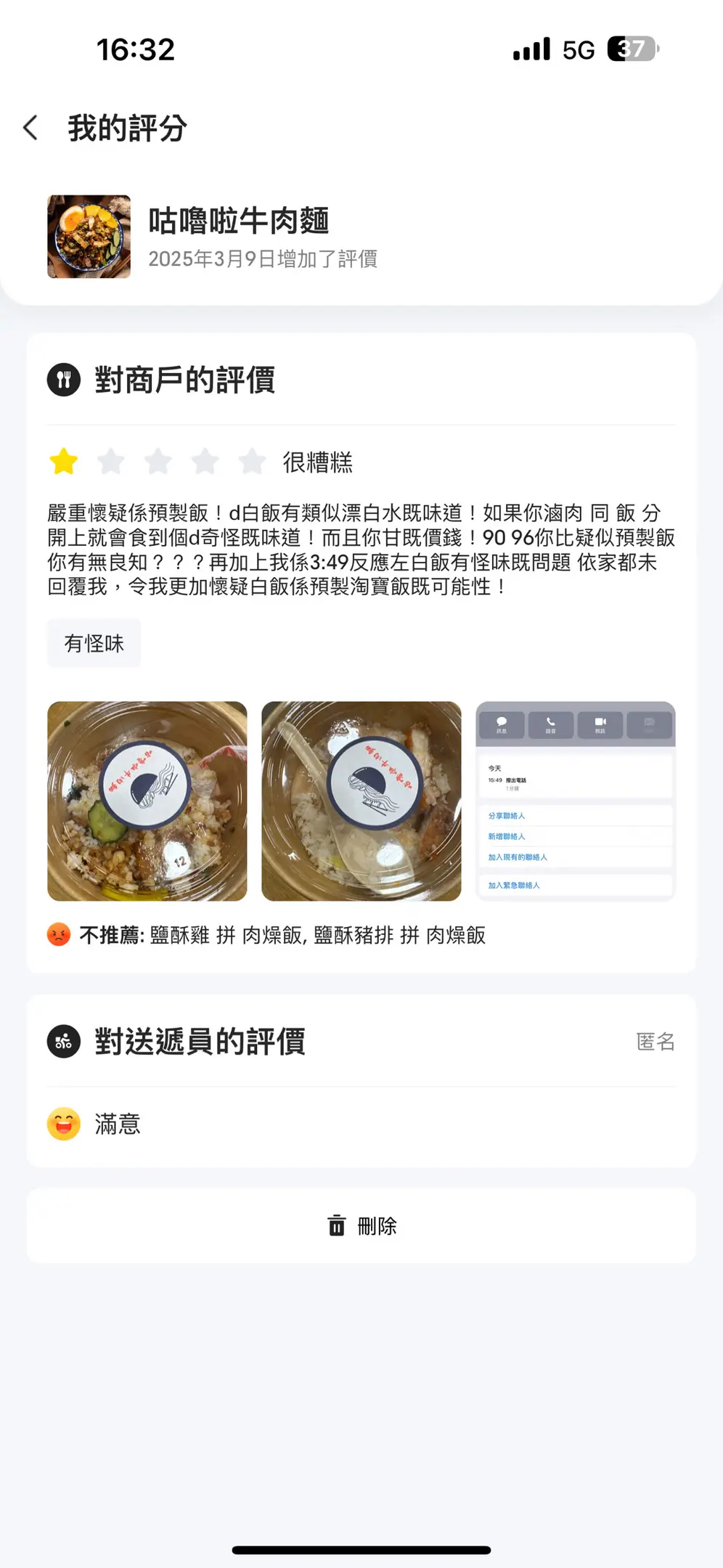Open 咕嚕啦牛肉麵 restaurant card
Screen dimensions: 723x1568
click(x=238, y=237)
